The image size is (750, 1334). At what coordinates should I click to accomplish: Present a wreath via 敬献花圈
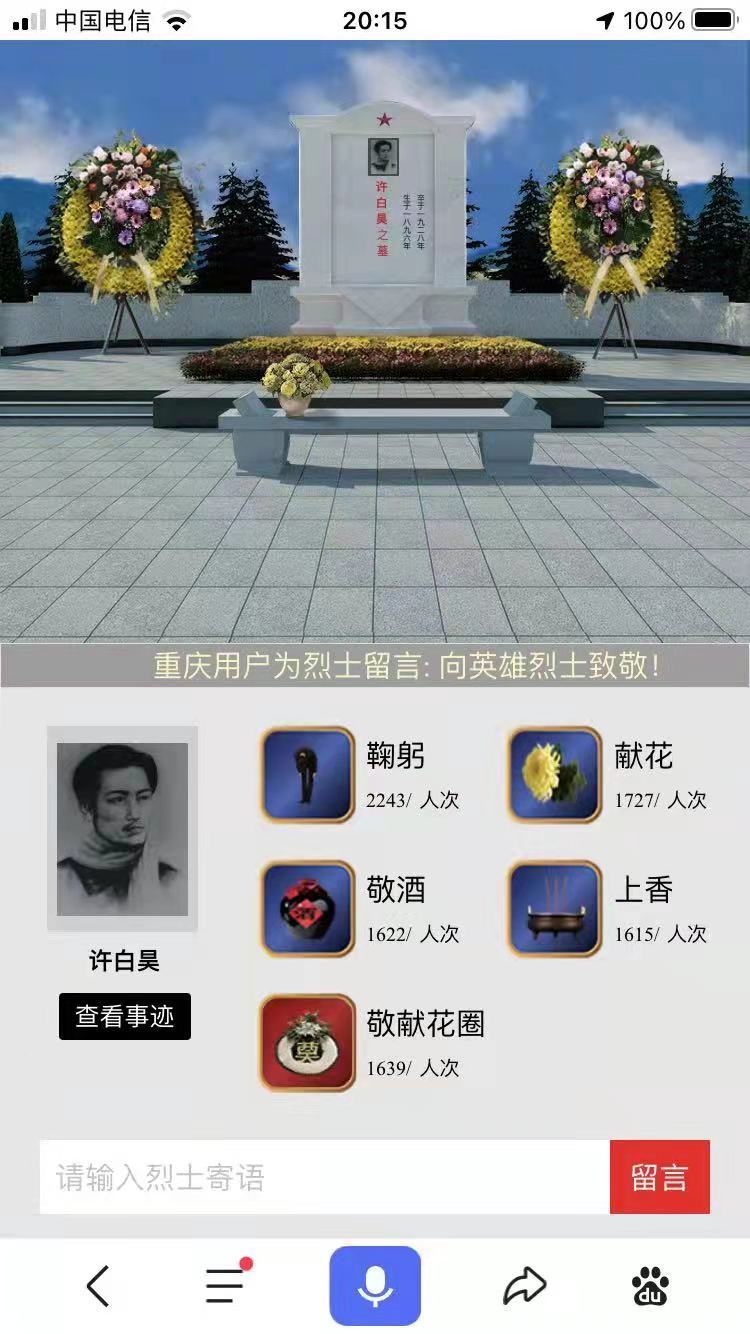tap(308, 1042)
